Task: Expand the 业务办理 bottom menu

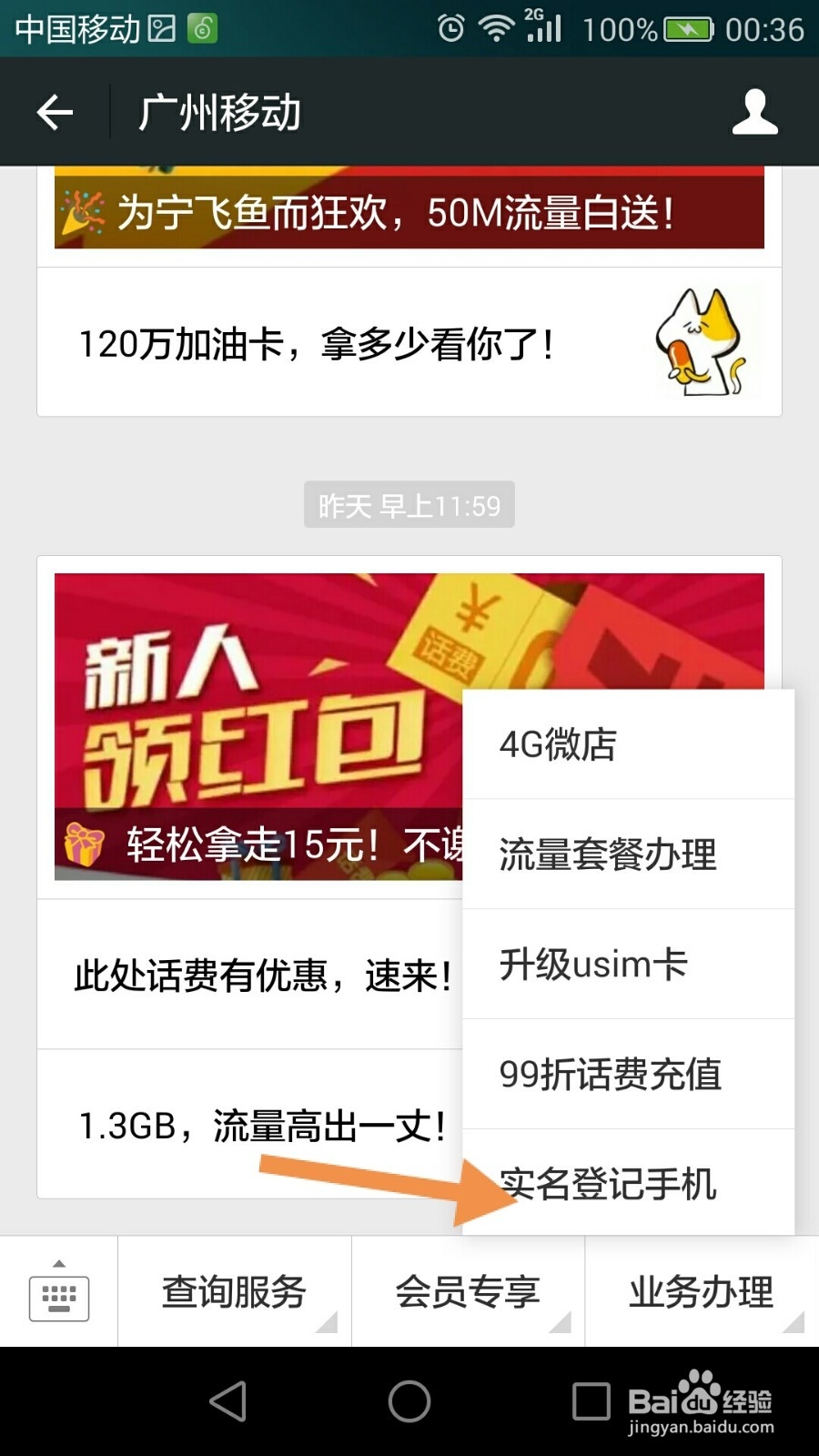Action: point(701,1292)
